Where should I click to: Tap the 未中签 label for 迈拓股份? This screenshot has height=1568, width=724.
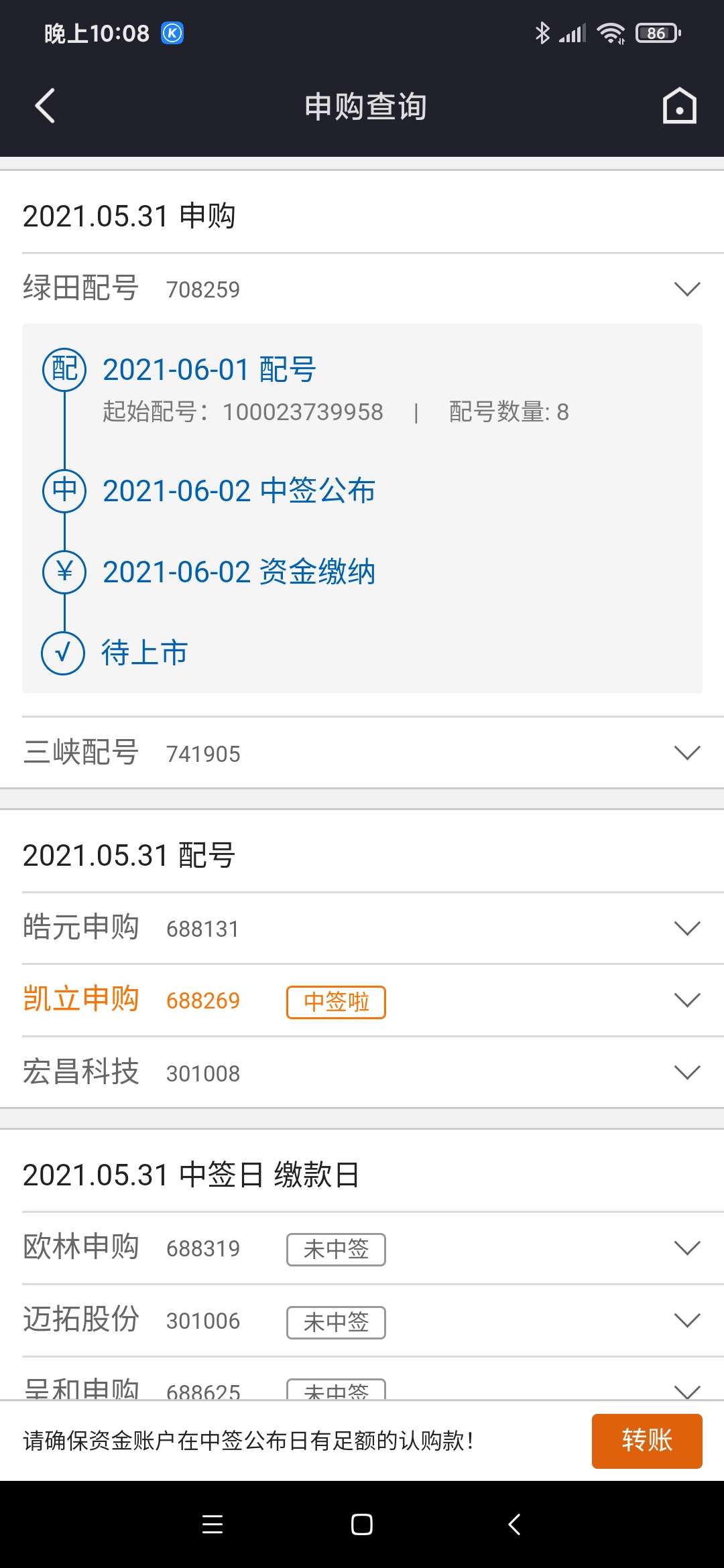point(336,1322)
